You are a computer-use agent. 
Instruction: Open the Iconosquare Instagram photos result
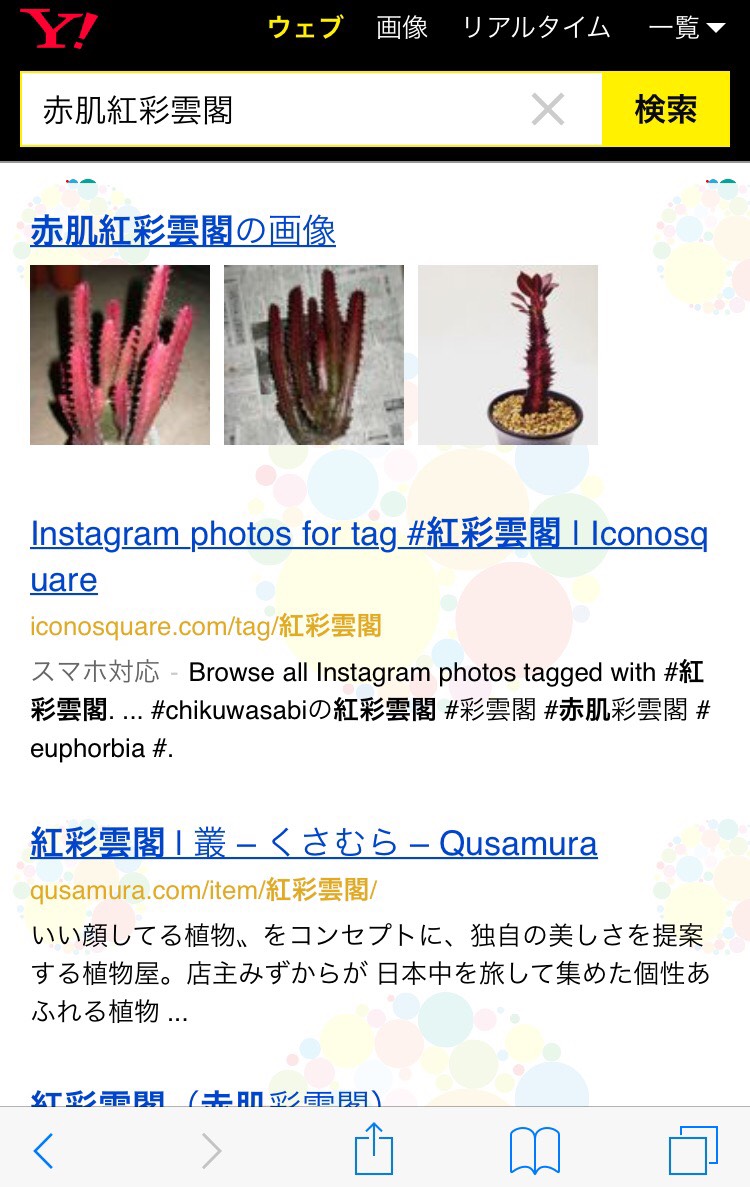368,536
